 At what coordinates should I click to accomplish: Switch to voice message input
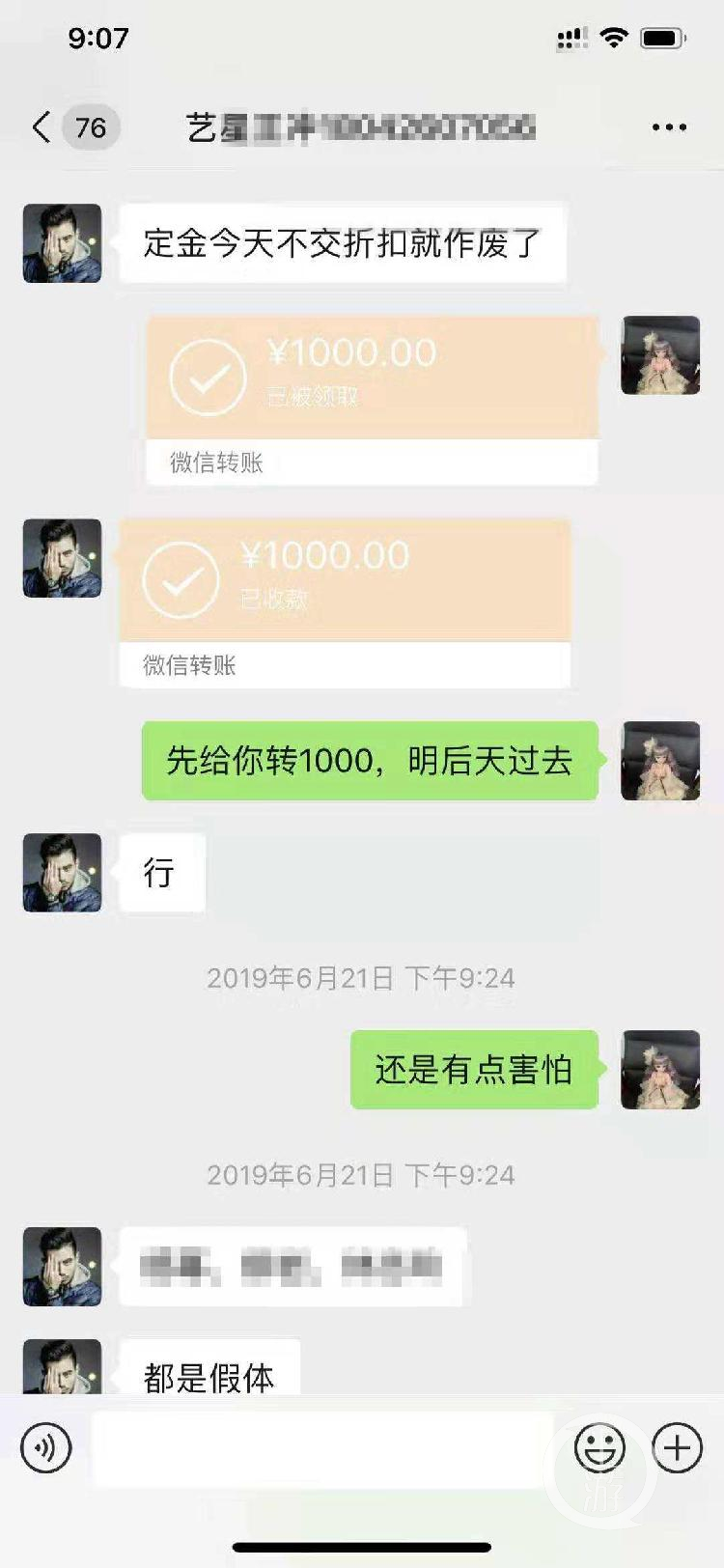(46, 1448)
